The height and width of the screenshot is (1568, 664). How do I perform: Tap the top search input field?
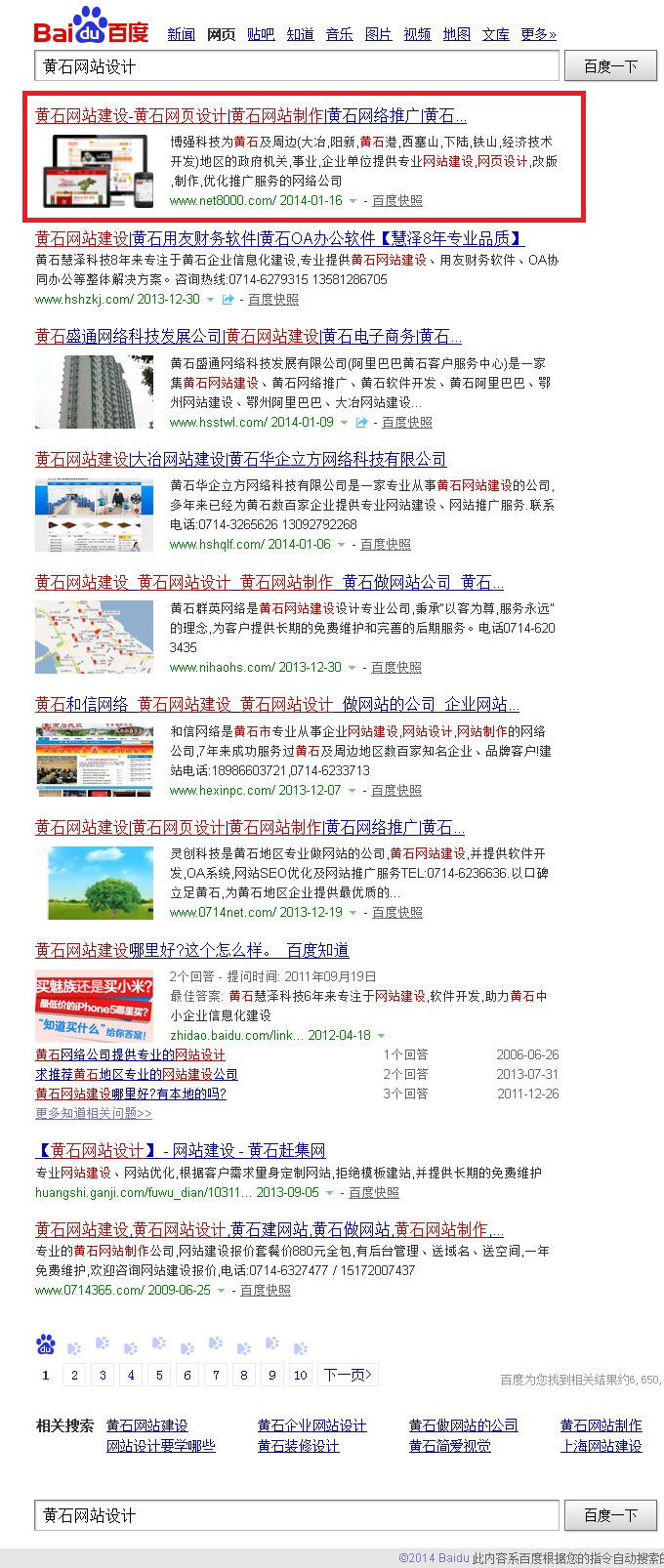[x=297, y=66]
